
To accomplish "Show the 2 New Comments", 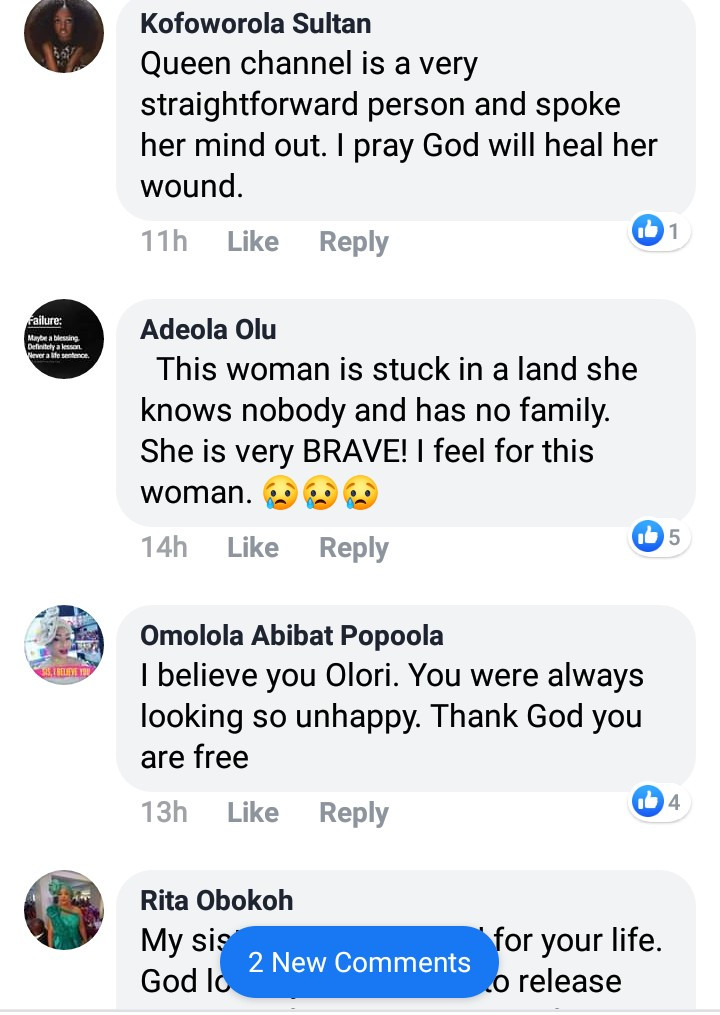I will [359, 962].
